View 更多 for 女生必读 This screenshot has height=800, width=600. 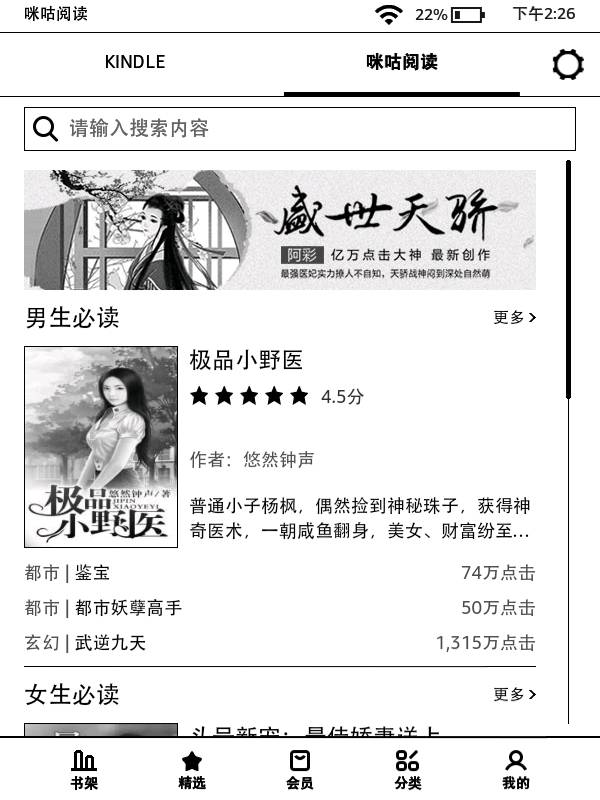pyautogui.click(x=514, y=694)
